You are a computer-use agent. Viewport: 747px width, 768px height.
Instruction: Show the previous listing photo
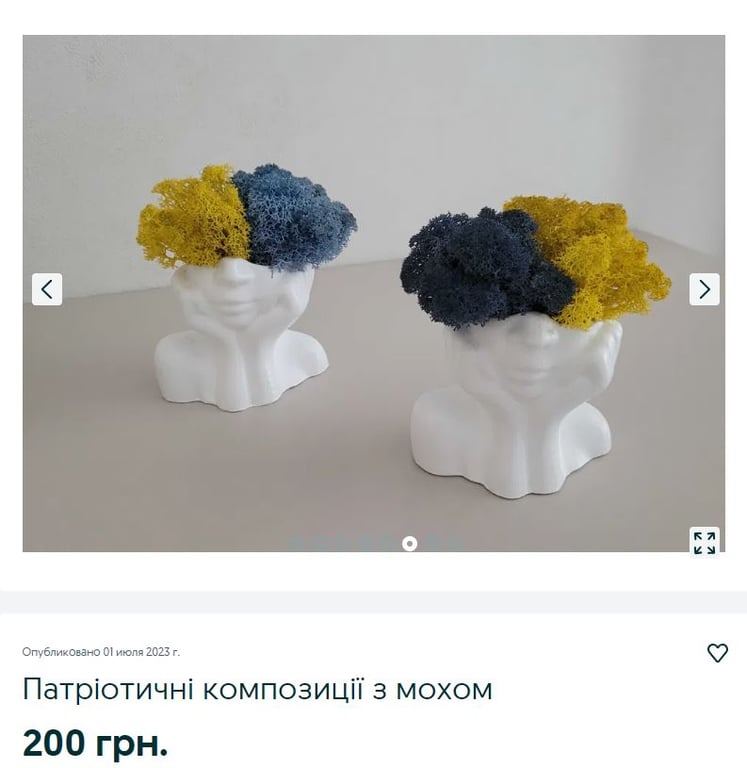point(47,289)
